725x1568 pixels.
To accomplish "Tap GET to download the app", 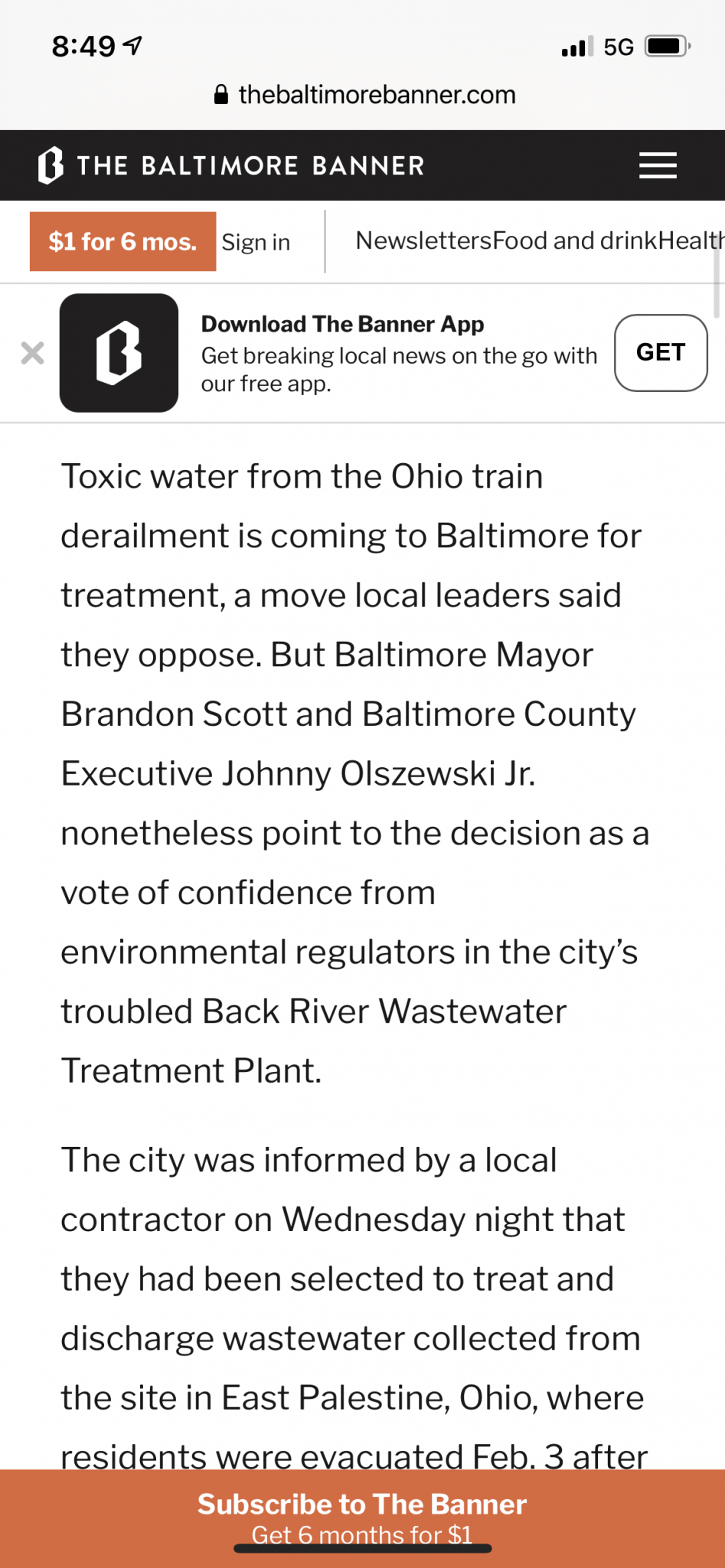I will (660, 353).
